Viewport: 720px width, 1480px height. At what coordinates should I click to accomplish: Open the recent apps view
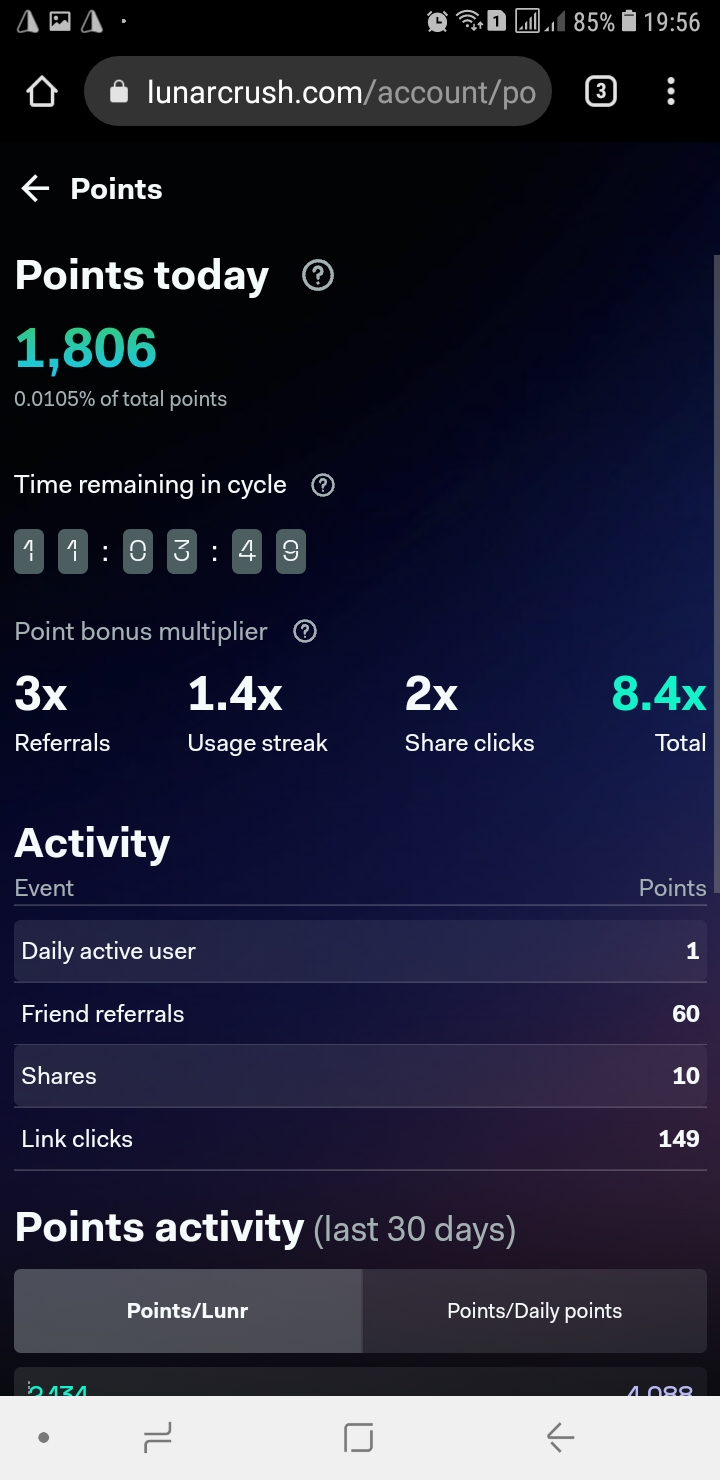coord(158,1438)
